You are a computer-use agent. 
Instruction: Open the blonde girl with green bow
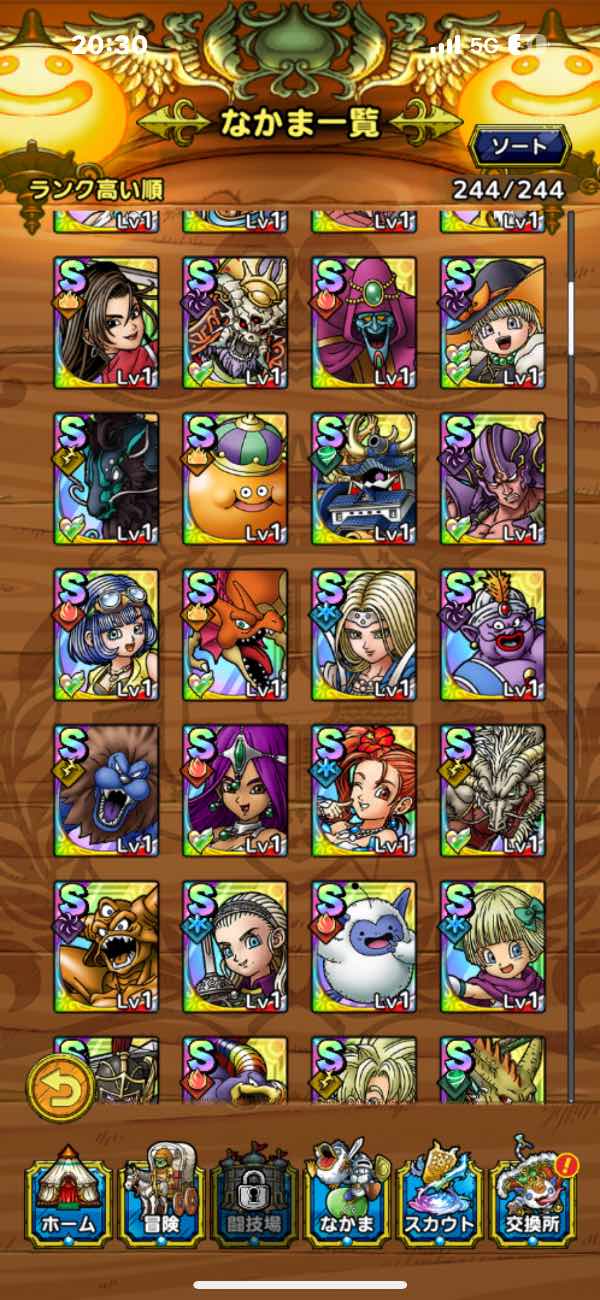[x=493, y=948]
